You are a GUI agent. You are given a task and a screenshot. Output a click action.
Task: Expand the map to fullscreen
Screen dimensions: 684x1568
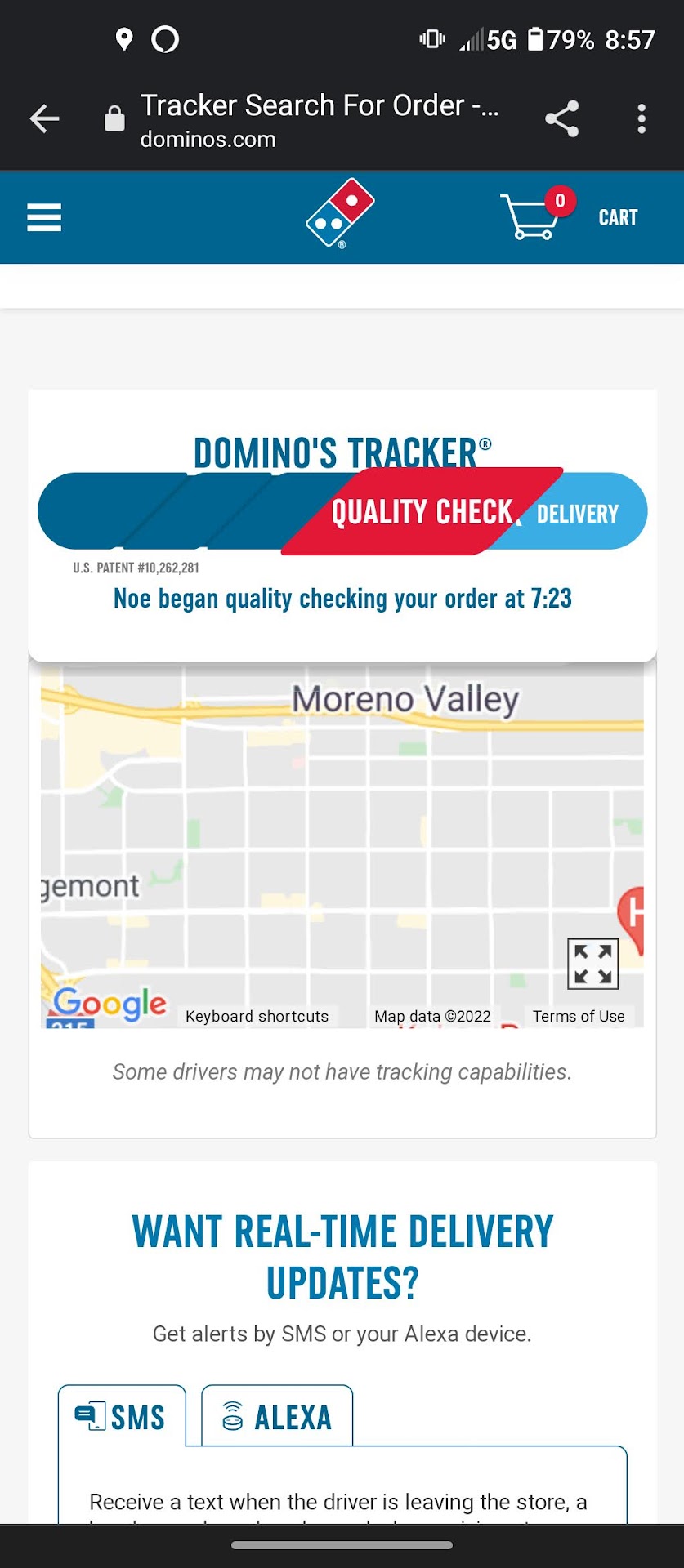[x=592, y=964]
